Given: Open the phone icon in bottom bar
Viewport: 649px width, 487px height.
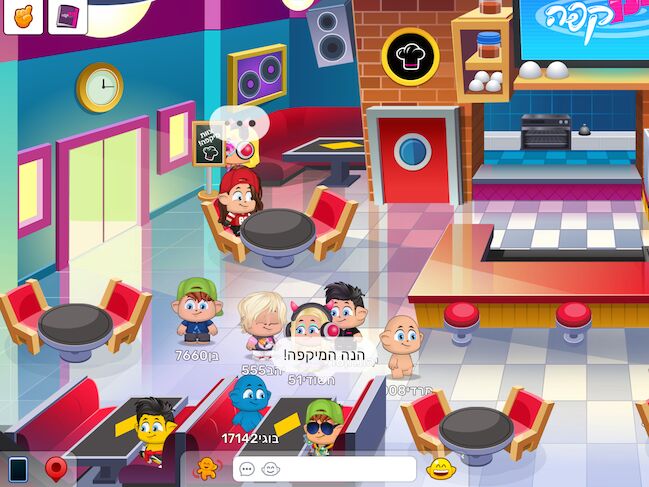Looking at the screenshot, I should (x=17, y=468).
